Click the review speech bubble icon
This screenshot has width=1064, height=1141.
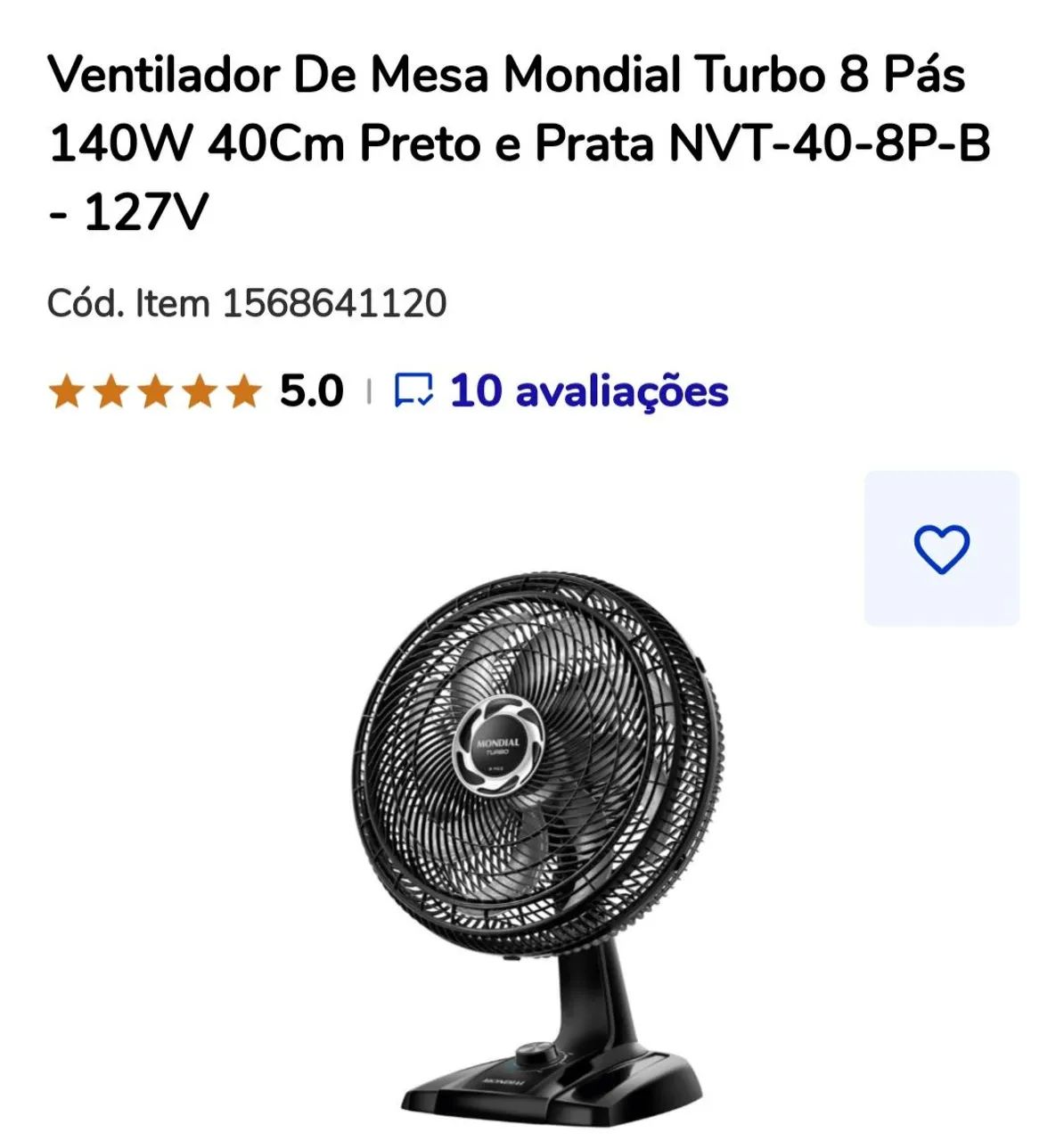click(x=412, y=390)
